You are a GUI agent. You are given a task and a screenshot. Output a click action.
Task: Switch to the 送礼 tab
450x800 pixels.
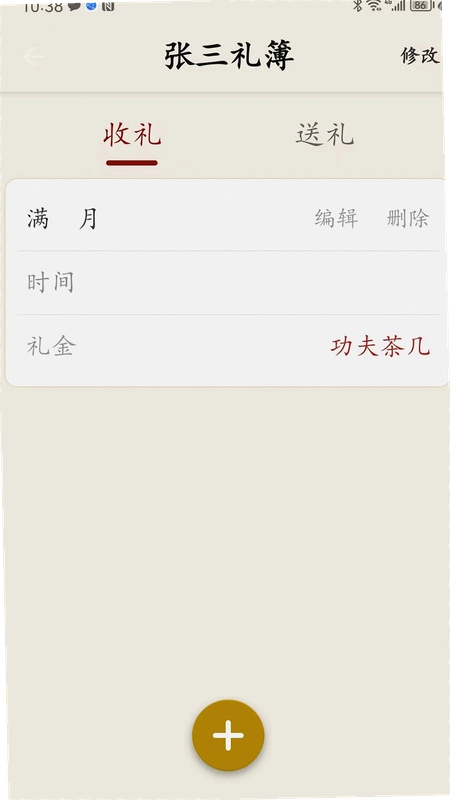324,136
